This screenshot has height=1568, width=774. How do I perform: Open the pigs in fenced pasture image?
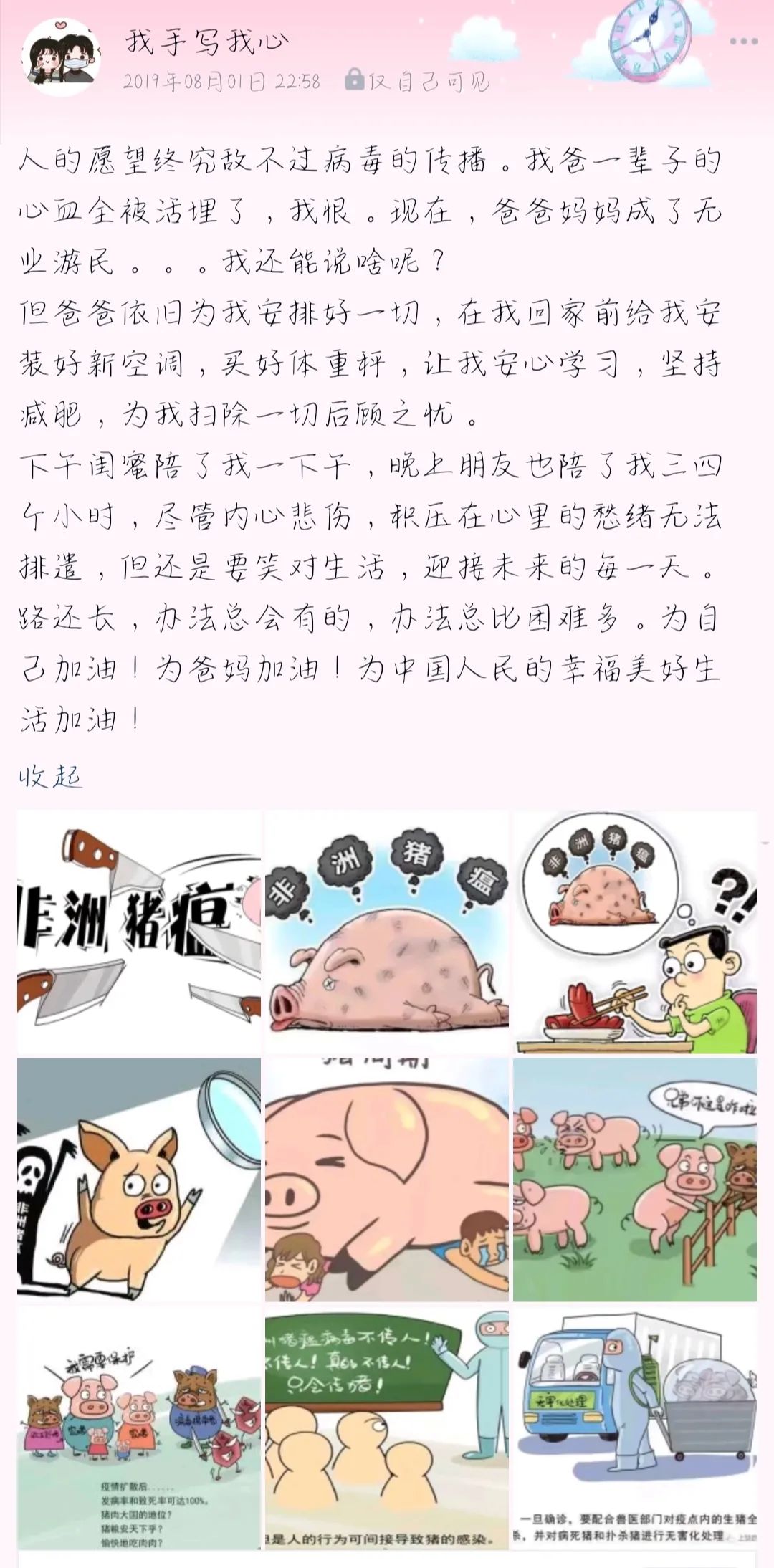point(634,1180)
